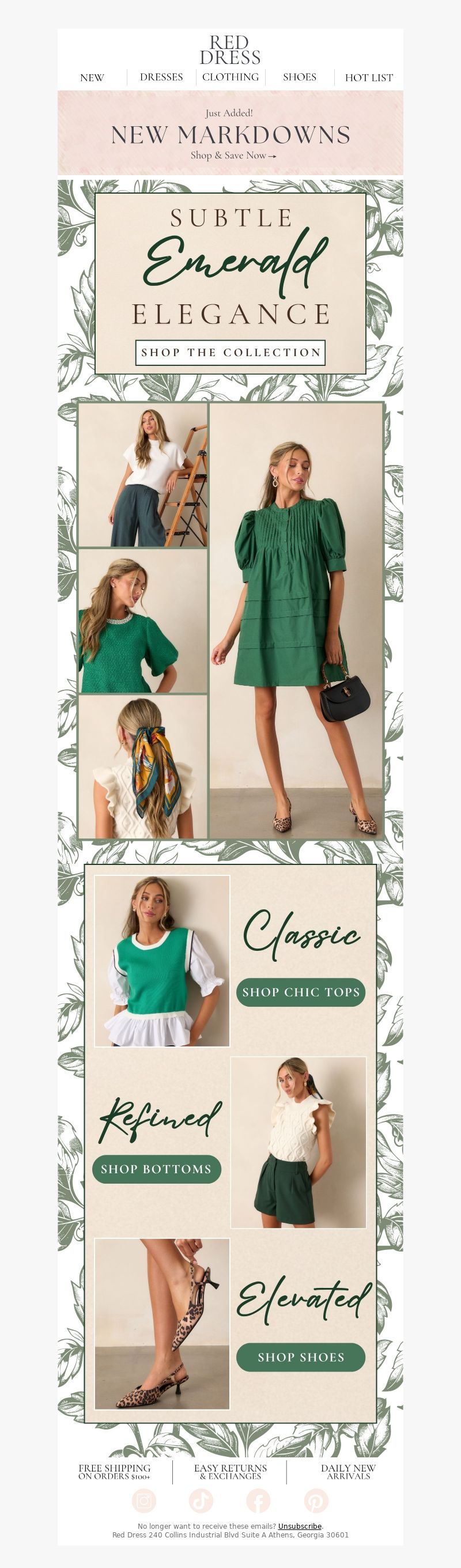Viewport: 461px width, 1568px height.
Task: Tap Shop The Collection button
Action: tap(230, 353)
